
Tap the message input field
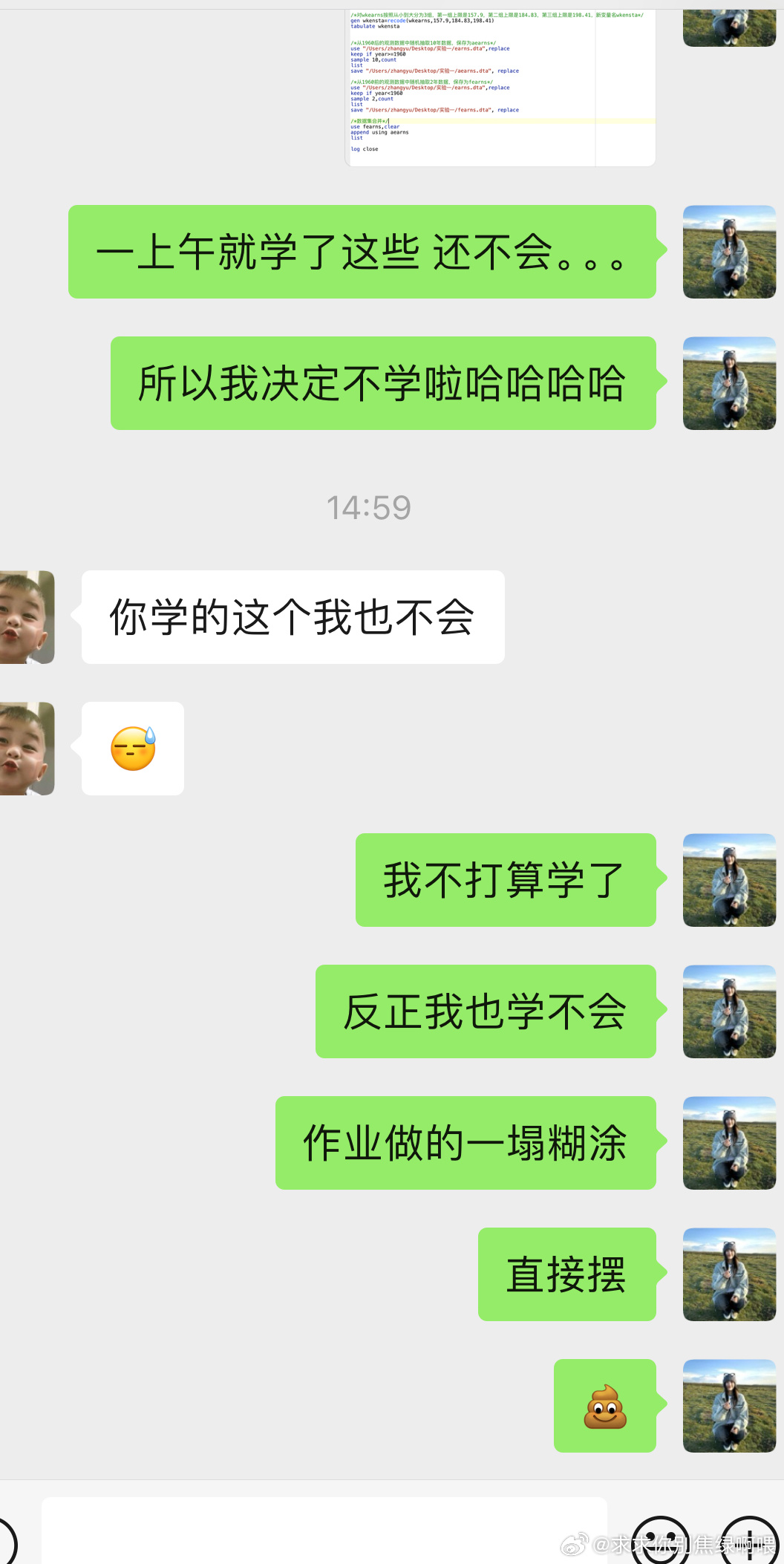(324, 1531)
